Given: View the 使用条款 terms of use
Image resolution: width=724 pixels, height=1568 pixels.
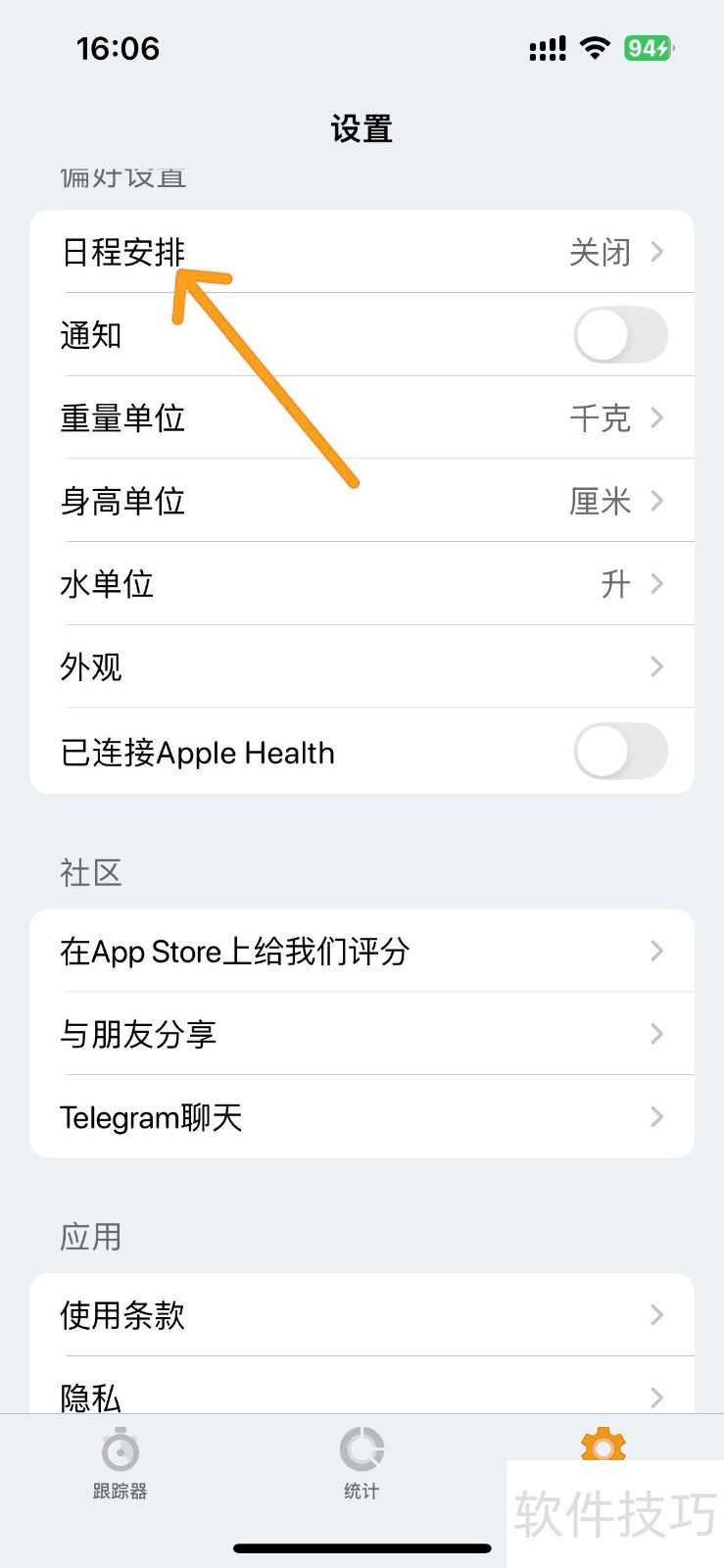Looking at the screenshot, I should [x=362, y=1315].
